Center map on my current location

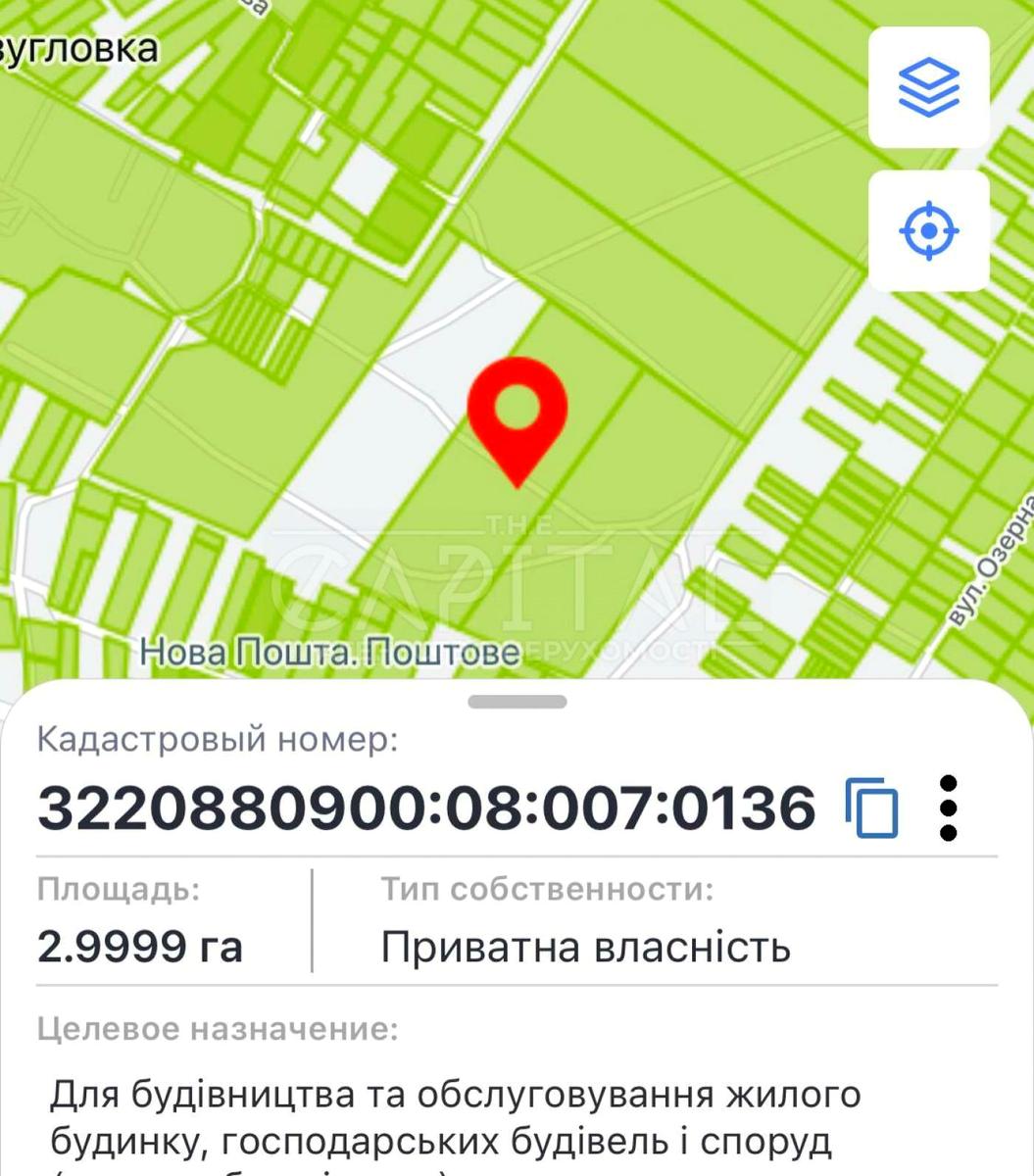click(928, 231)
